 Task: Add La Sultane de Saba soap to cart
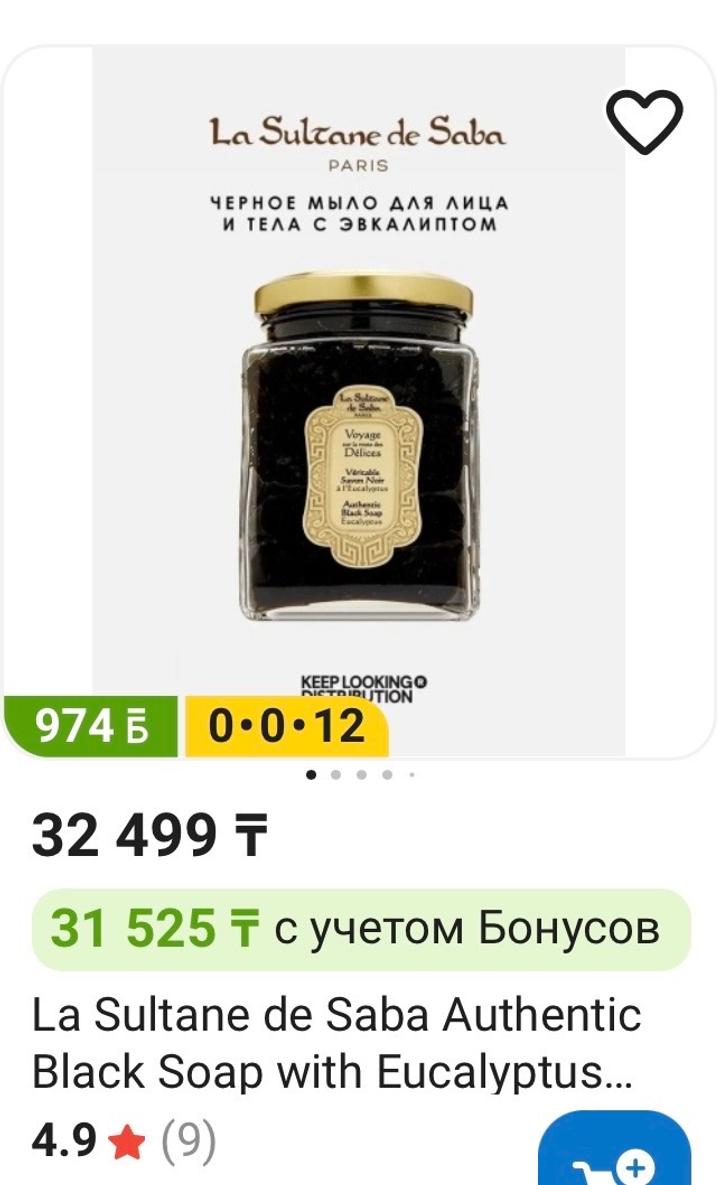tap(615, 1155)
